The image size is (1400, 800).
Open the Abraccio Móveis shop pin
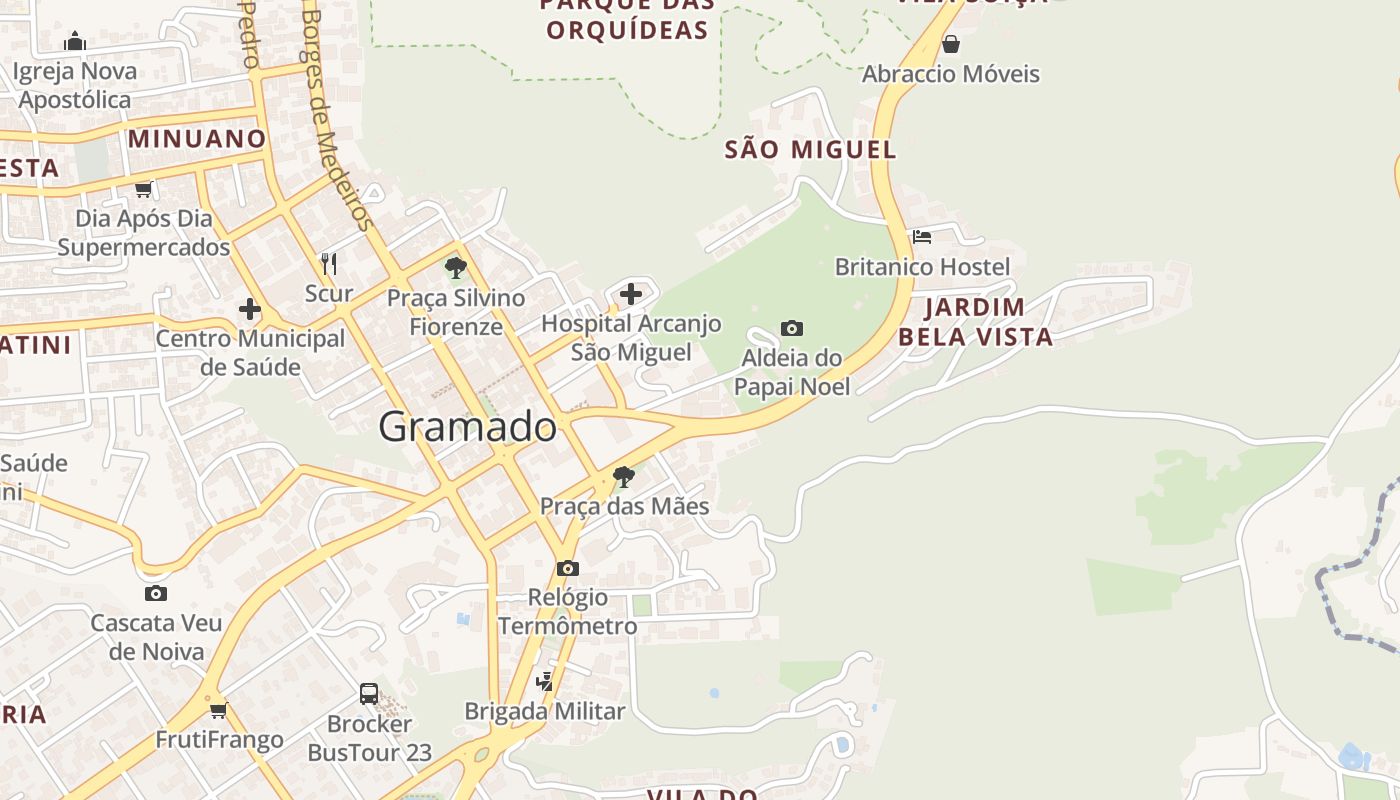pyautogui.click(x=951, y=44)
